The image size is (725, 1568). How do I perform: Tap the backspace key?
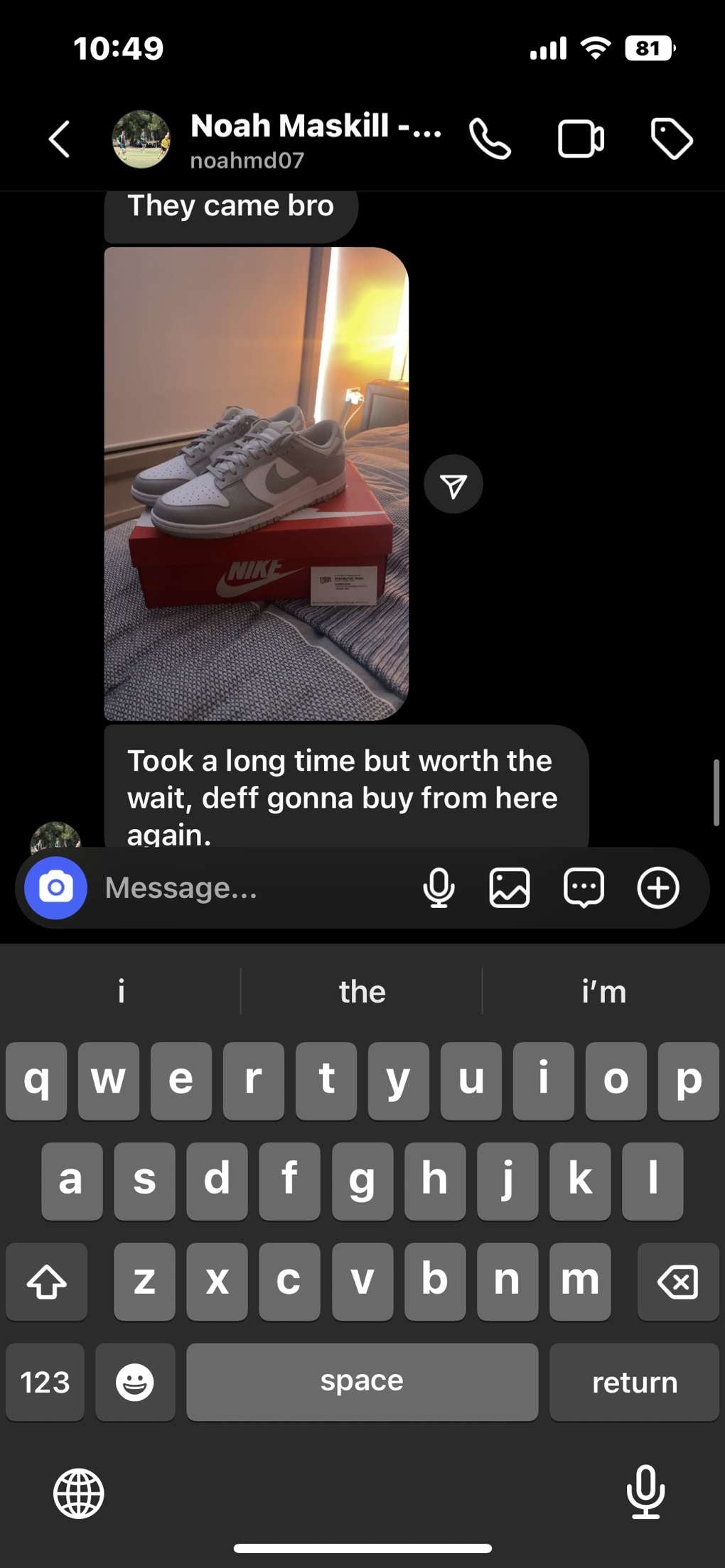click(x=677, y=1282)
